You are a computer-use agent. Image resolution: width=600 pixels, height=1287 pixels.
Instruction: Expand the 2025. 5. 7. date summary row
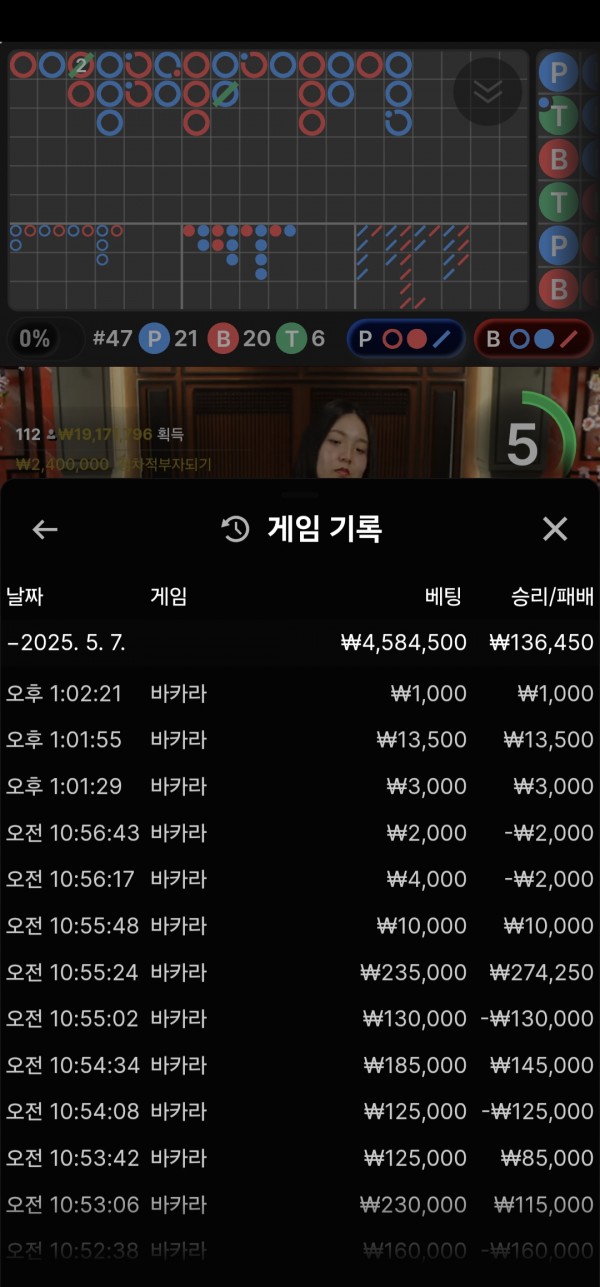[x=300, y=642]
